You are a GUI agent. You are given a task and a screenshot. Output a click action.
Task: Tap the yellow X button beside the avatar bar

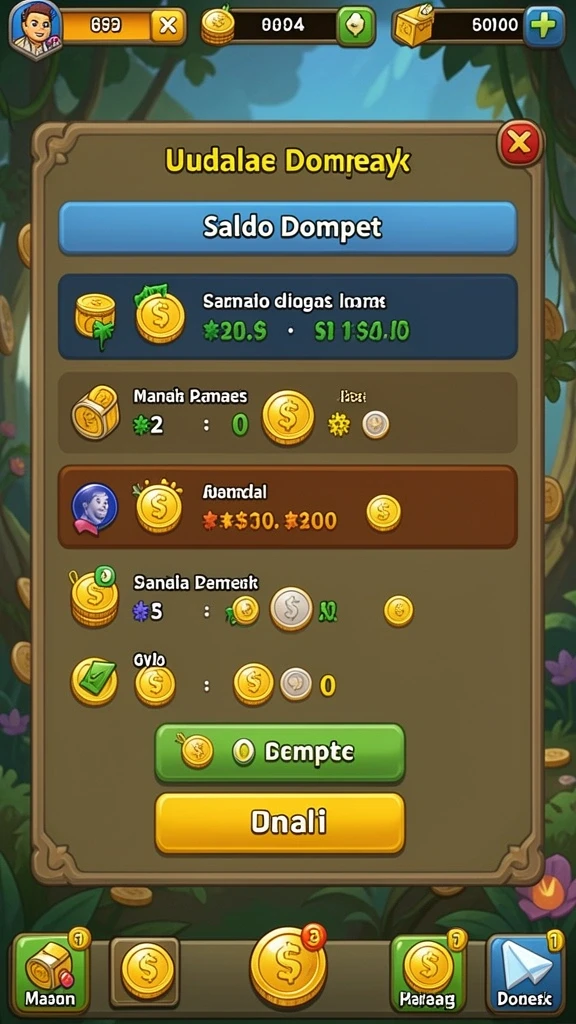point(168,26)
